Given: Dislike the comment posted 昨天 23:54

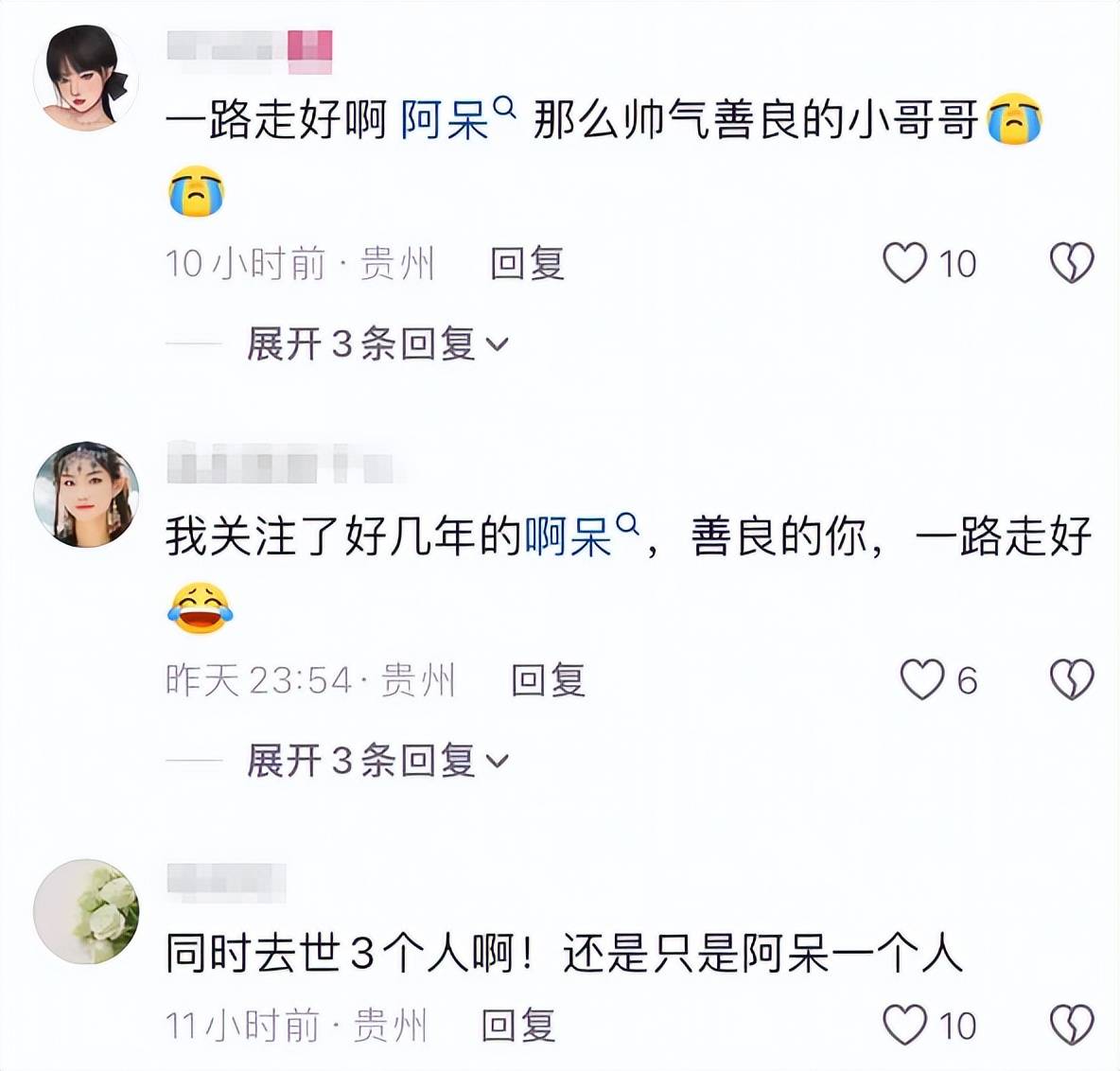Looking at the screenshot, I should point(1072,679).
